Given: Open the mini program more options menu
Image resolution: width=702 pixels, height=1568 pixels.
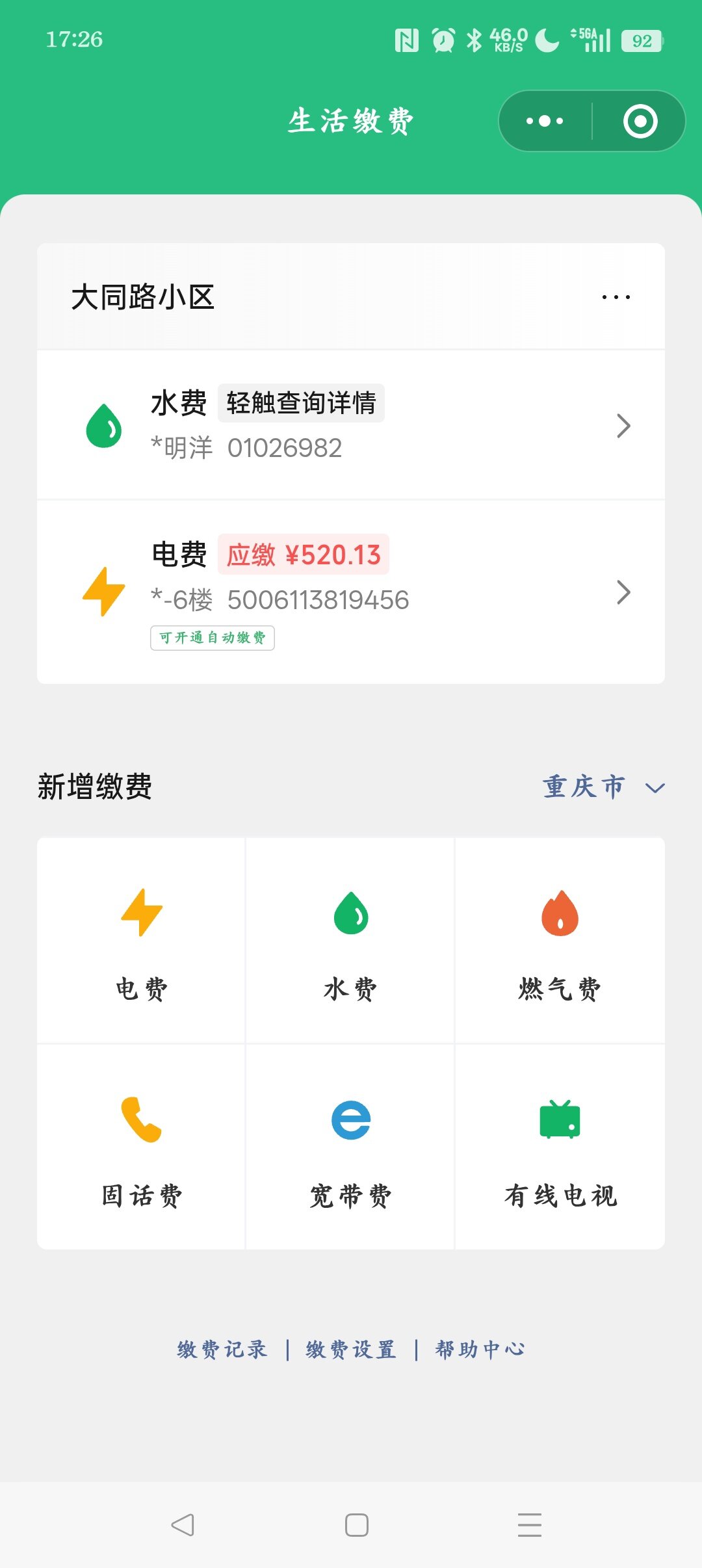Looking at the screenshot, I should (x=545, y=121).
